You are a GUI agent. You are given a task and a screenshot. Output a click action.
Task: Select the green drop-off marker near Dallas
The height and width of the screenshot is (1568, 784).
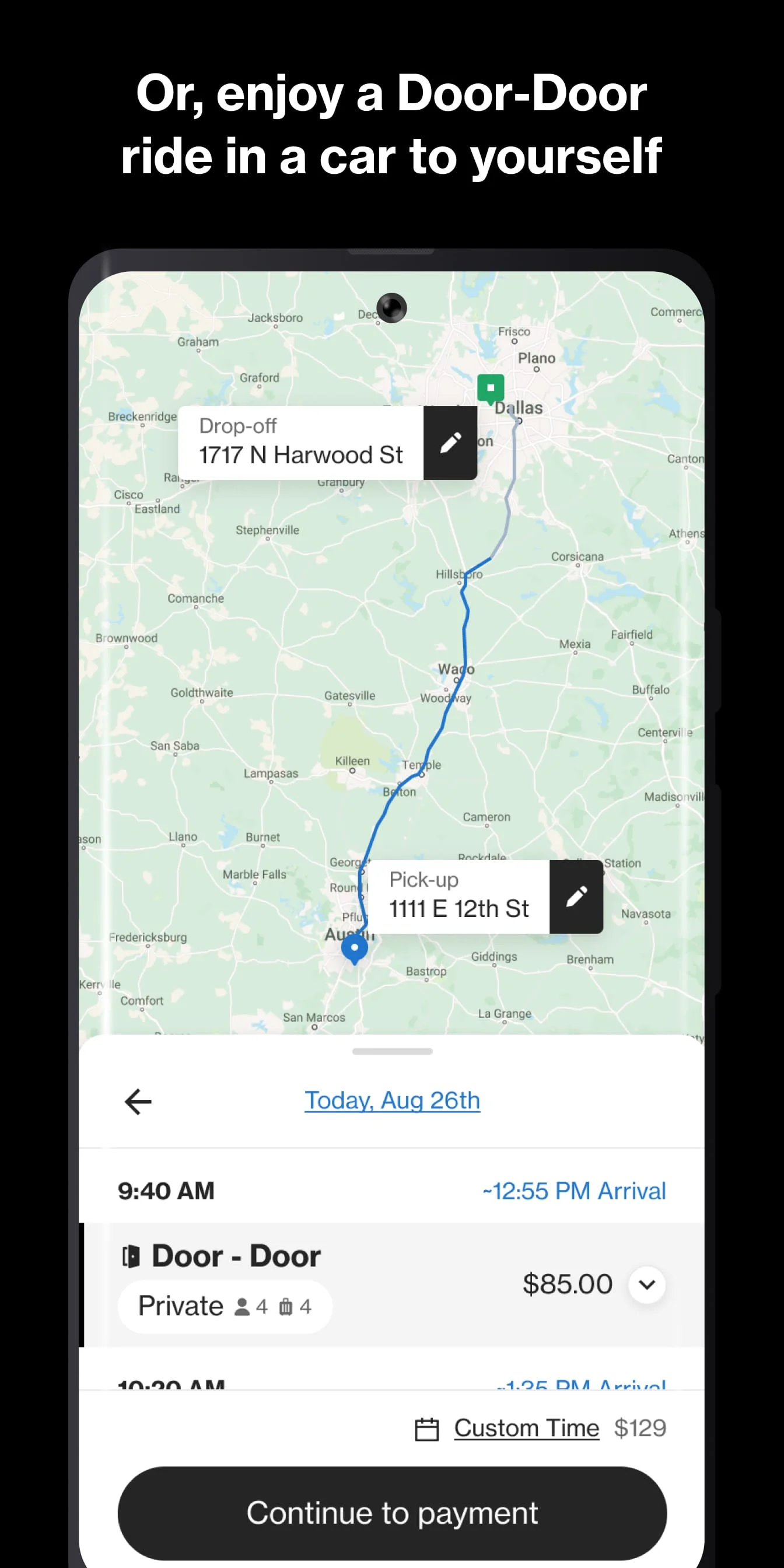(491, 388)
